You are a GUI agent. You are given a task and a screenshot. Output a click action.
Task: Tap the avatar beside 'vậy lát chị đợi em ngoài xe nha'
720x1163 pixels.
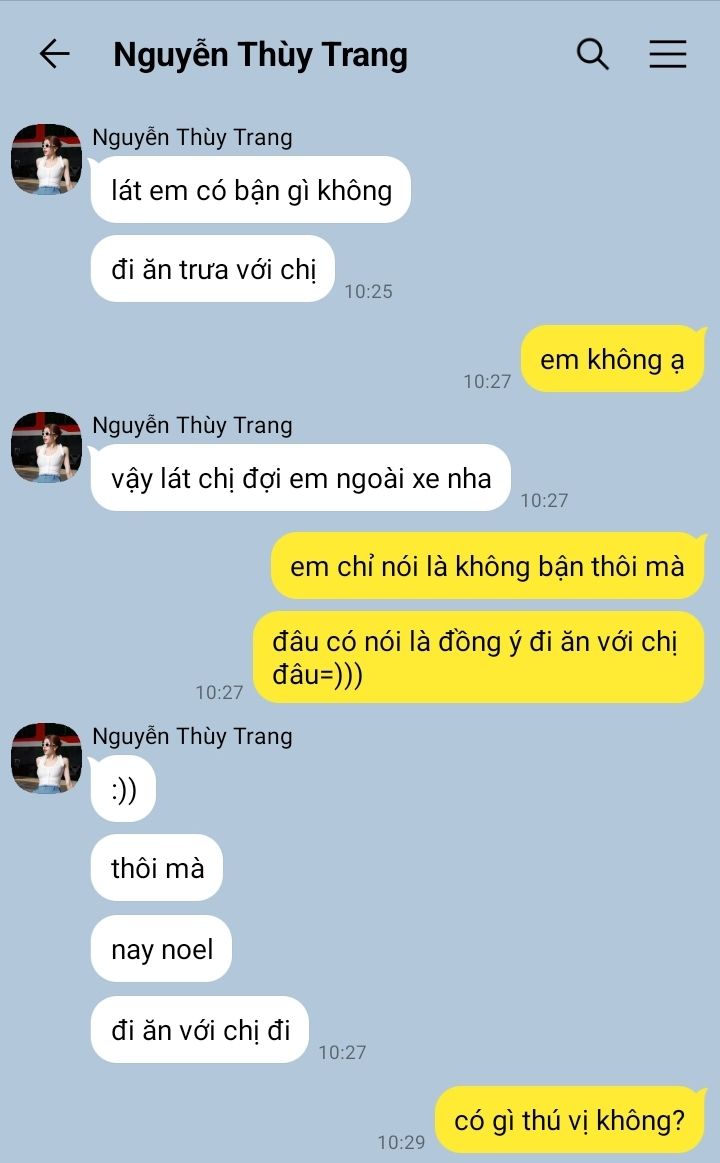click(x=46, y=447)
